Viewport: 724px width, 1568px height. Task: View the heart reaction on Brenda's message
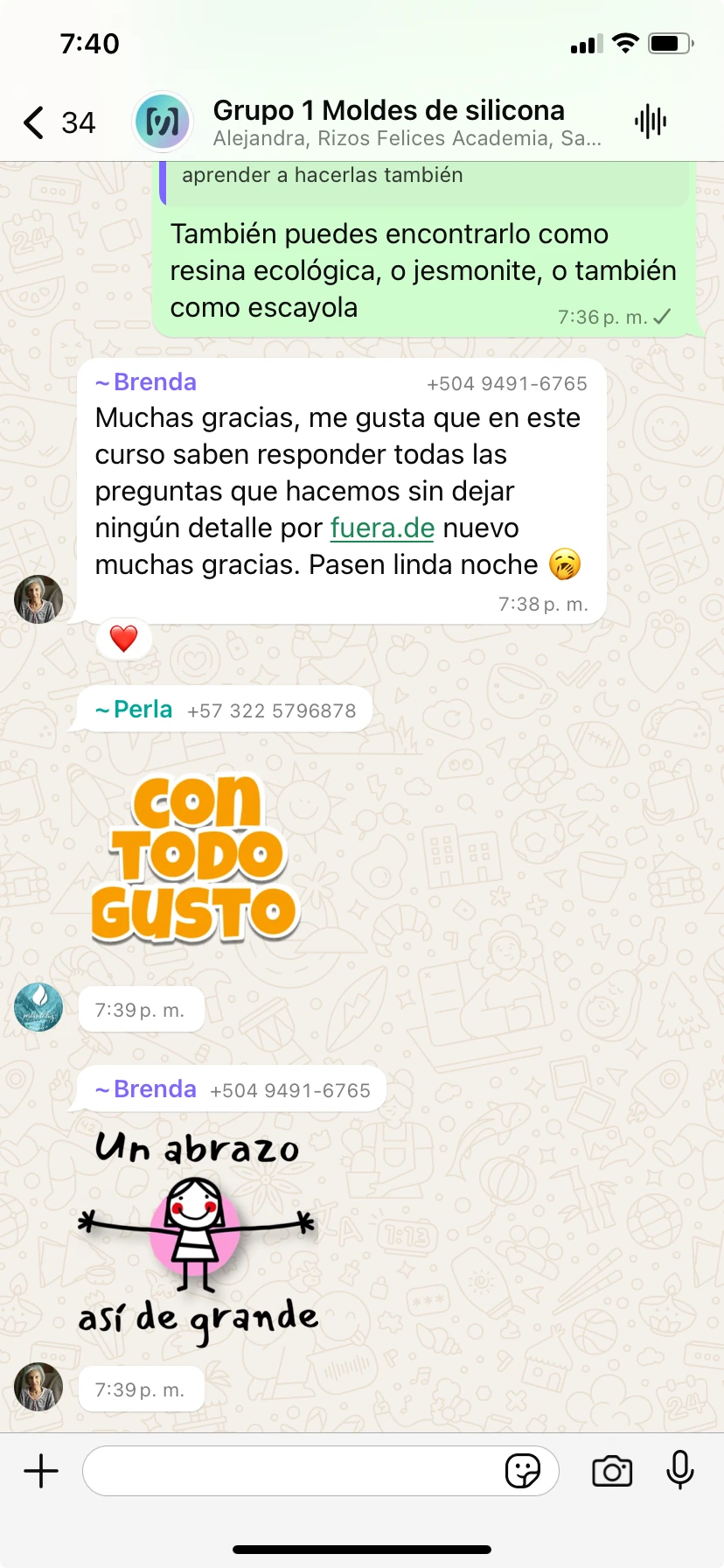123,639
